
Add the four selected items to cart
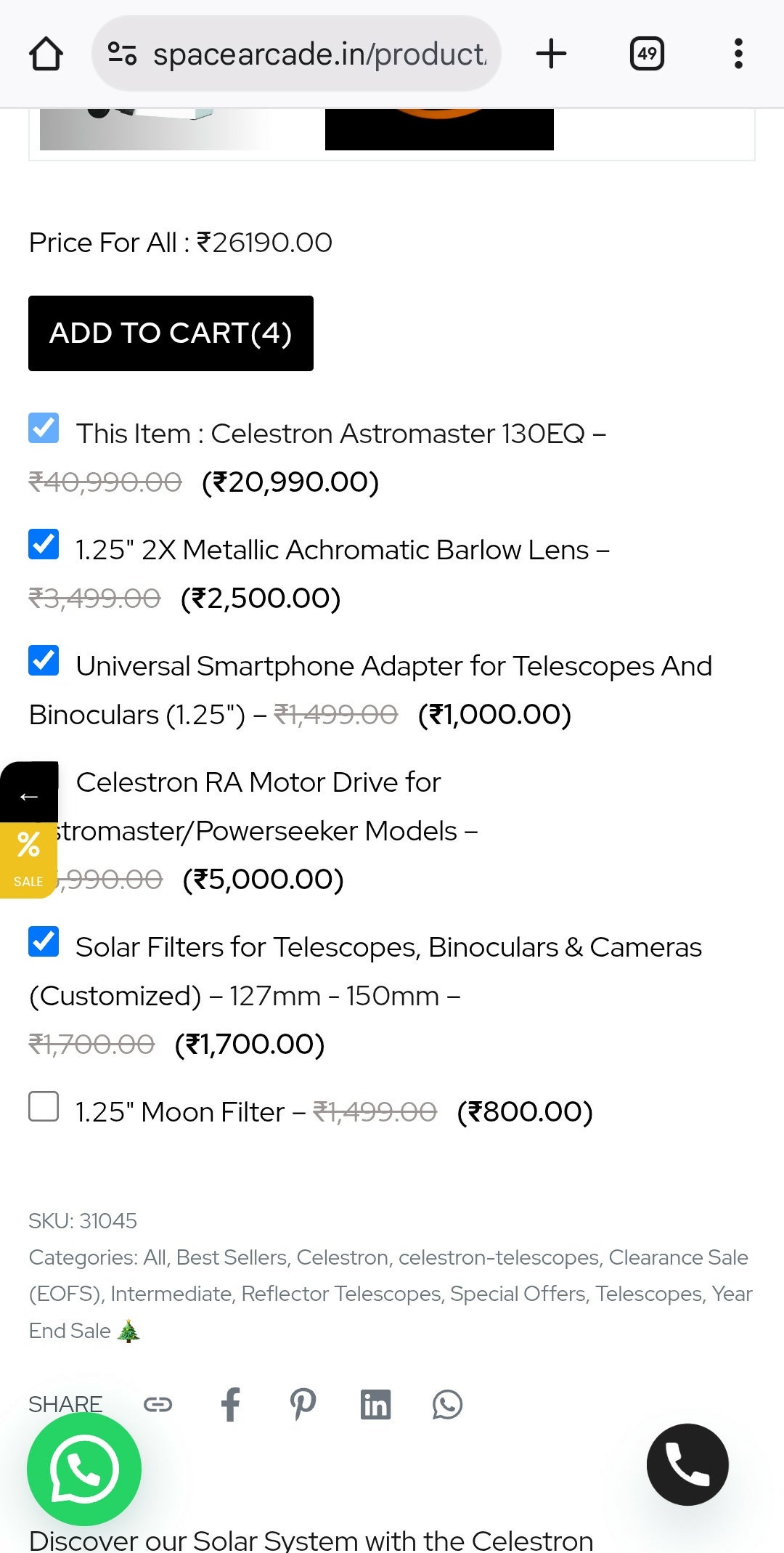[171, 333]
